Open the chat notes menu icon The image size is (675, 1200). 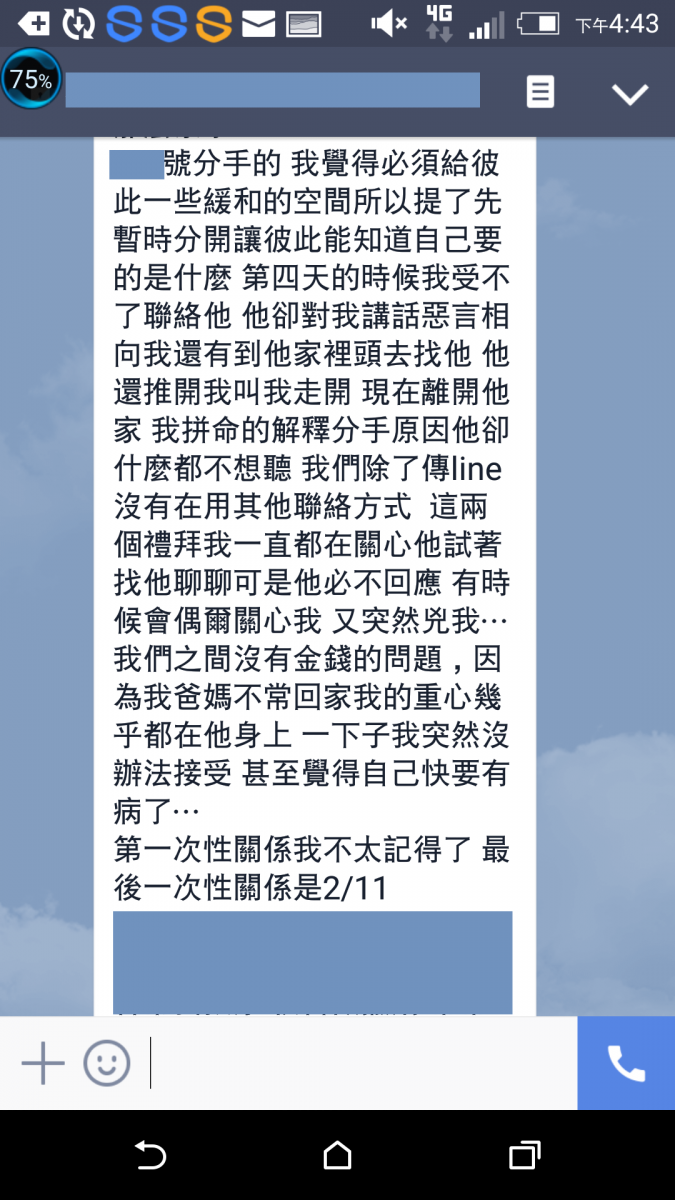click(540, 92)
